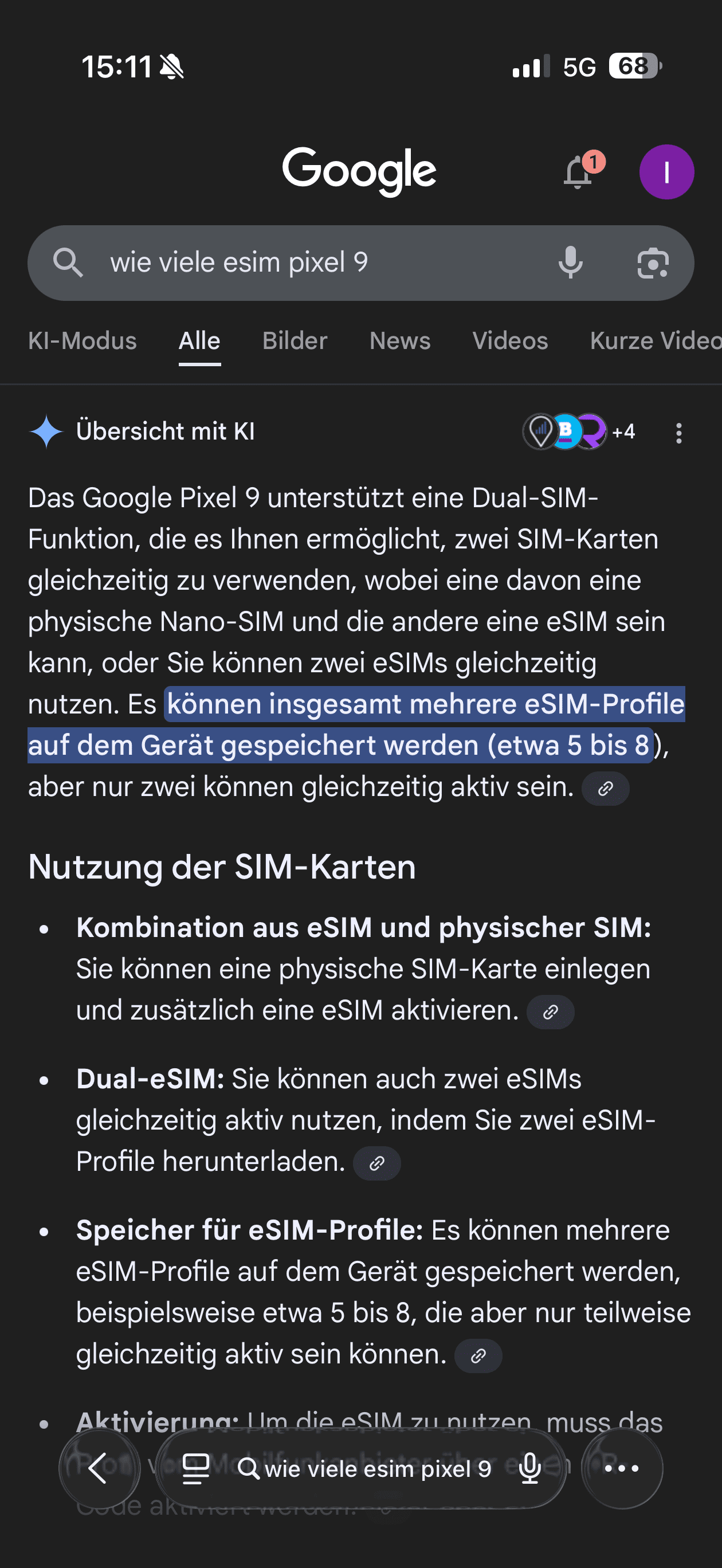
Task: Open the purple account profile avatar
Action: point(666,173)
